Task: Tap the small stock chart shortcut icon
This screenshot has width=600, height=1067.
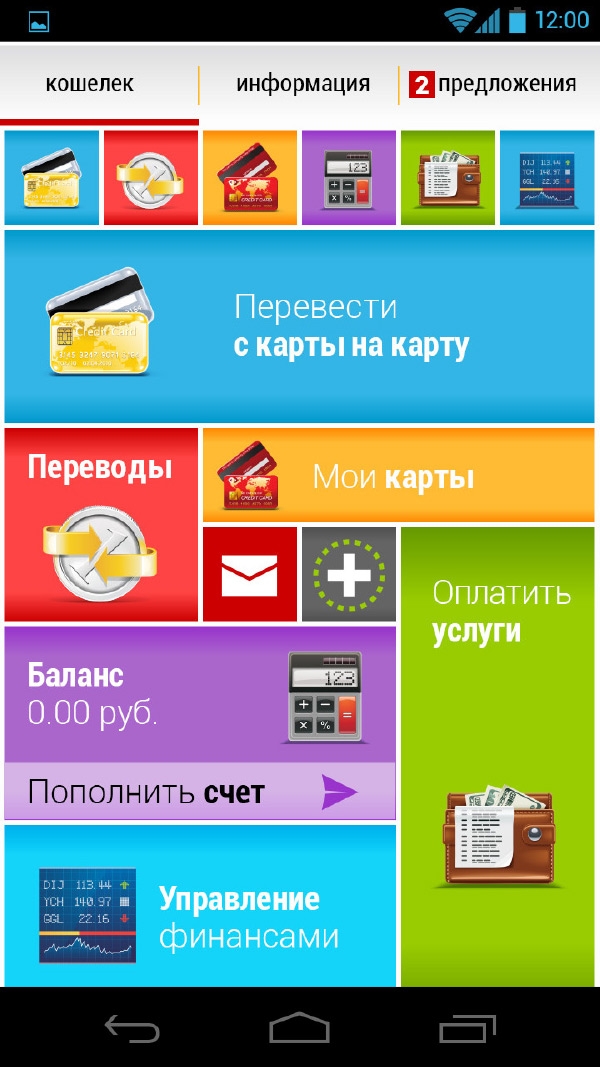Action: tap(547, 178)
